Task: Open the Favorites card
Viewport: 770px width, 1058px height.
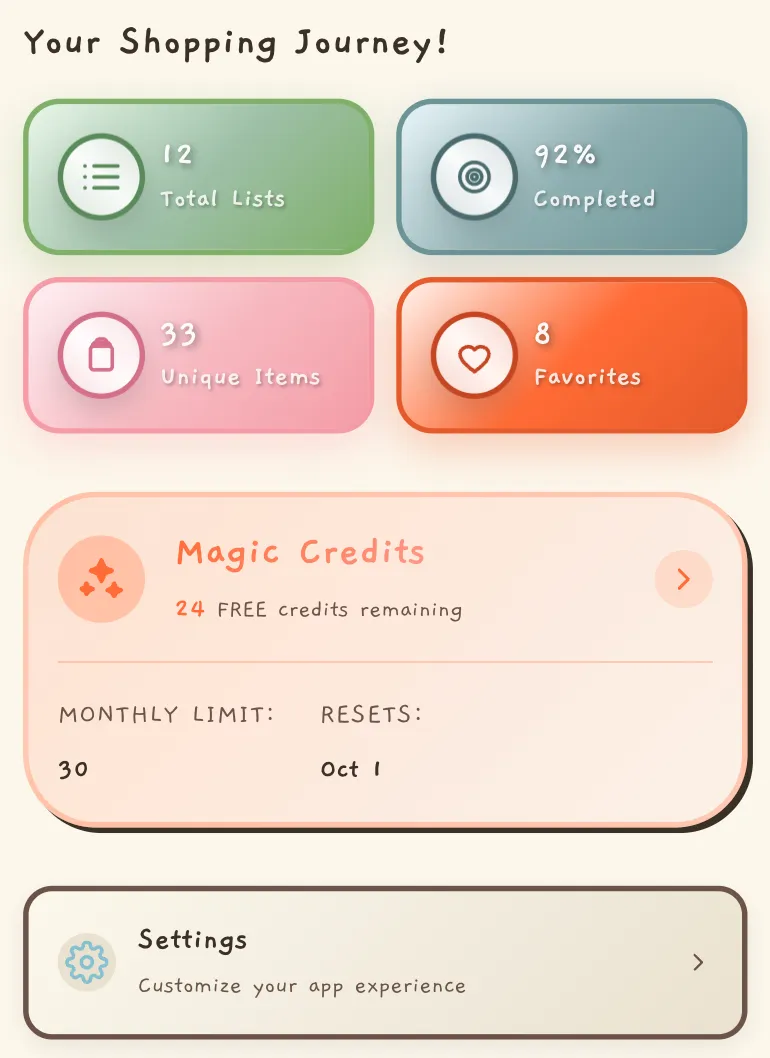Action: (x=571, y=355)
